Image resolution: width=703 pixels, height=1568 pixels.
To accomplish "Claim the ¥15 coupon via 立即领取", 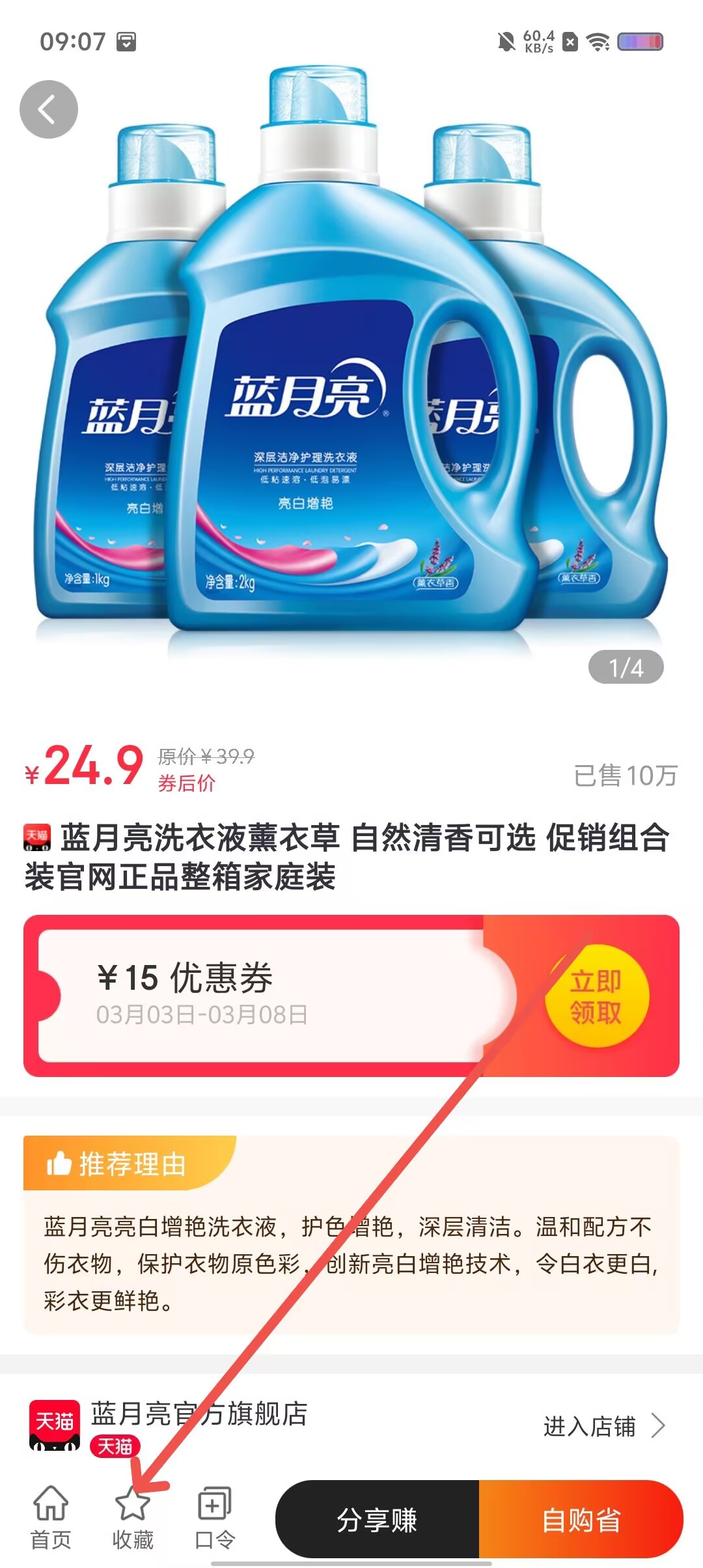I will tap(596, 996).
